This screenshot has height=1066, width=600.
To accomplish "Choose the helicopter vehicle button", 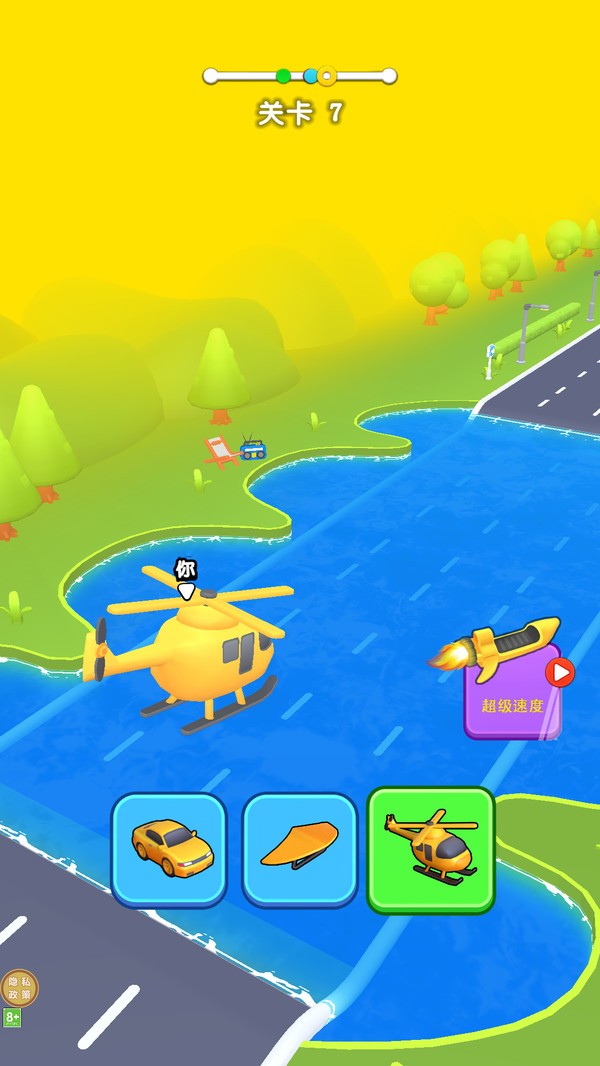I will [430, 849].
